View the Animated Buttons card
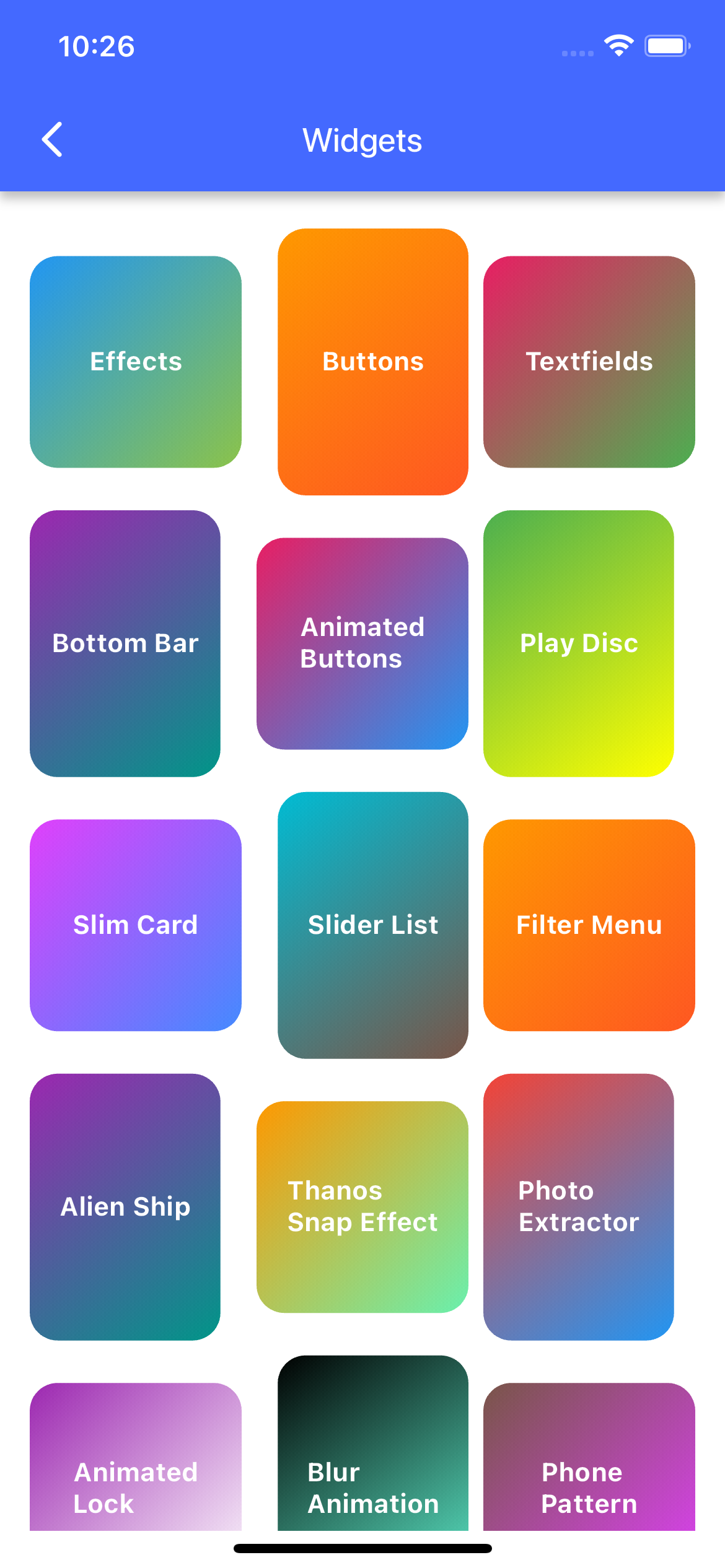725x1568 pixels. 362,643
